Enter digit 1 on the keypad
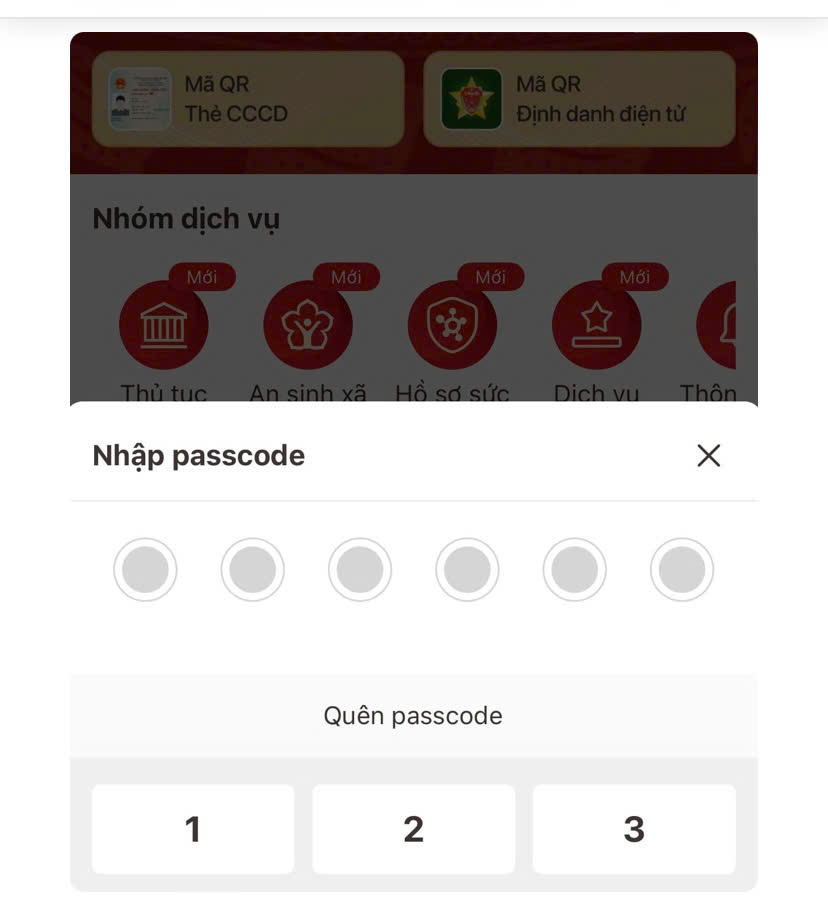 193,829
